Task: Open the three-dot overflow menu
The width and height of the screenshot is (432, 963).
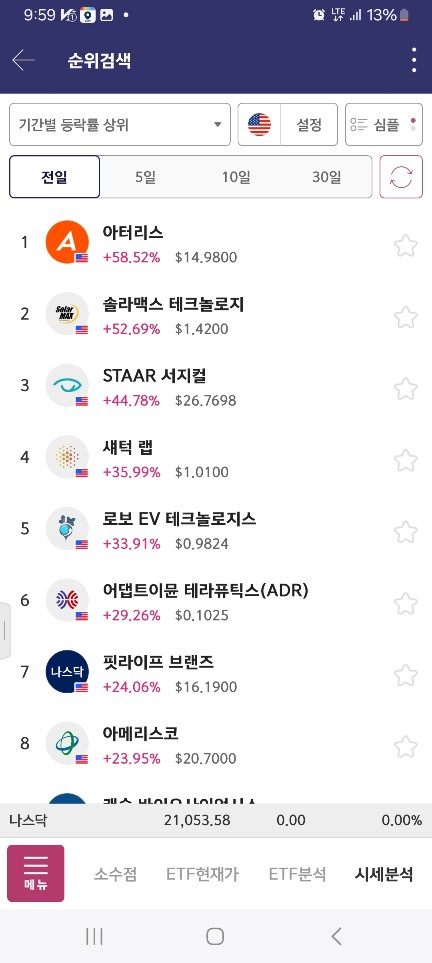Action: click(x=414, y=60)
